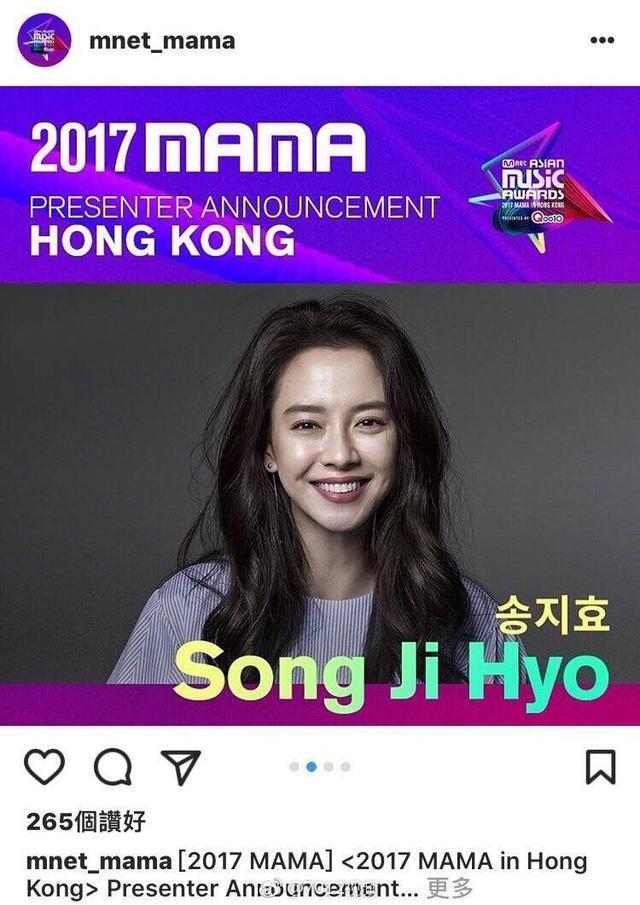The height and width of the screenshot is (905, 640).
Task: Like this post with the heart icon
Action: 44,767
